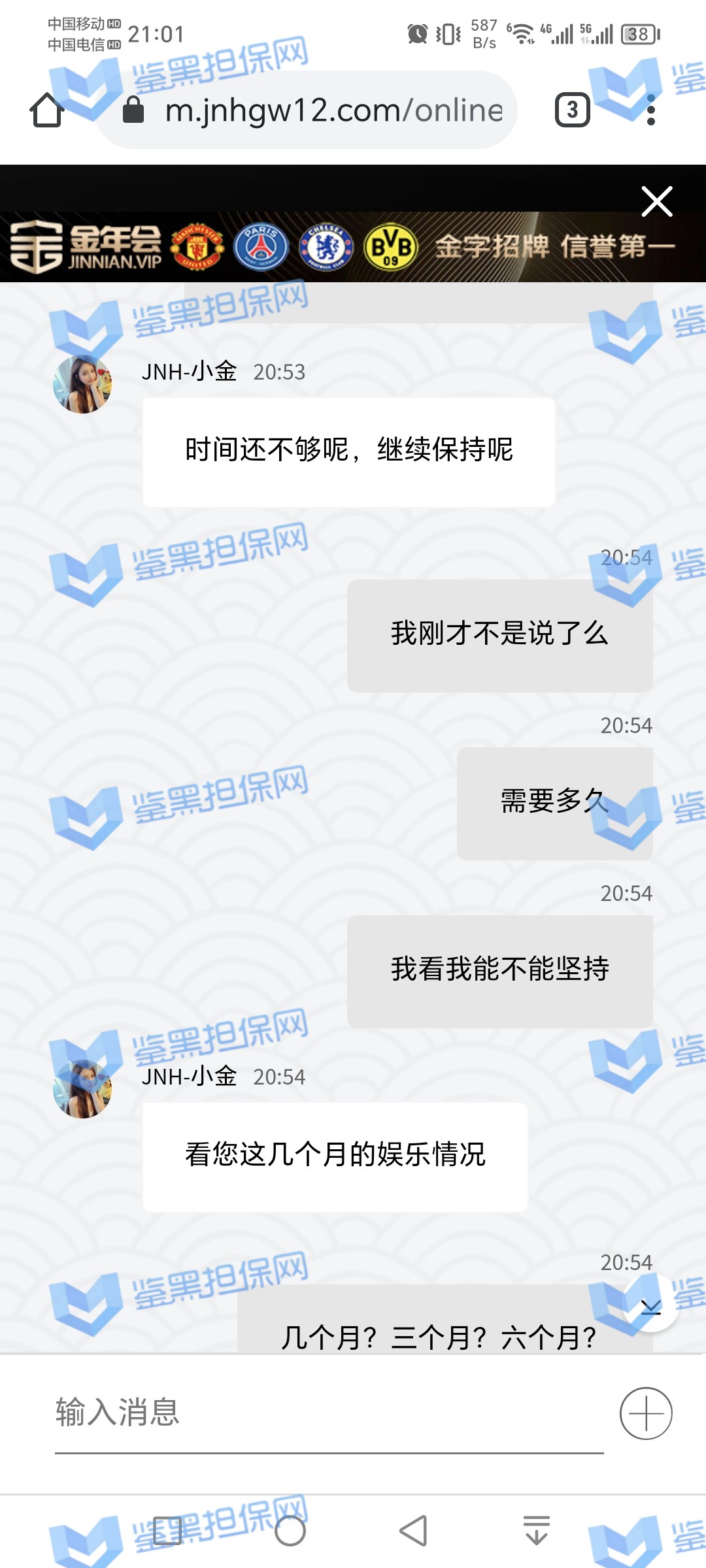This screenshot has height=1568, width=706.
Task: Open the plus attachment button
Action: click(x=646, y=1413)
